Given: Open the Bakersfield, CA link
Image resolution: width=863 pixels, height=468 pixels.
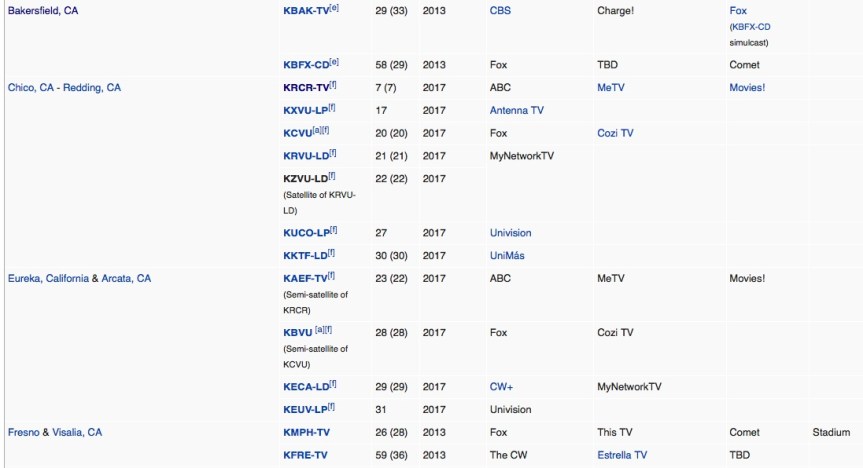Looking at the screenshot, I should [42, 11].
